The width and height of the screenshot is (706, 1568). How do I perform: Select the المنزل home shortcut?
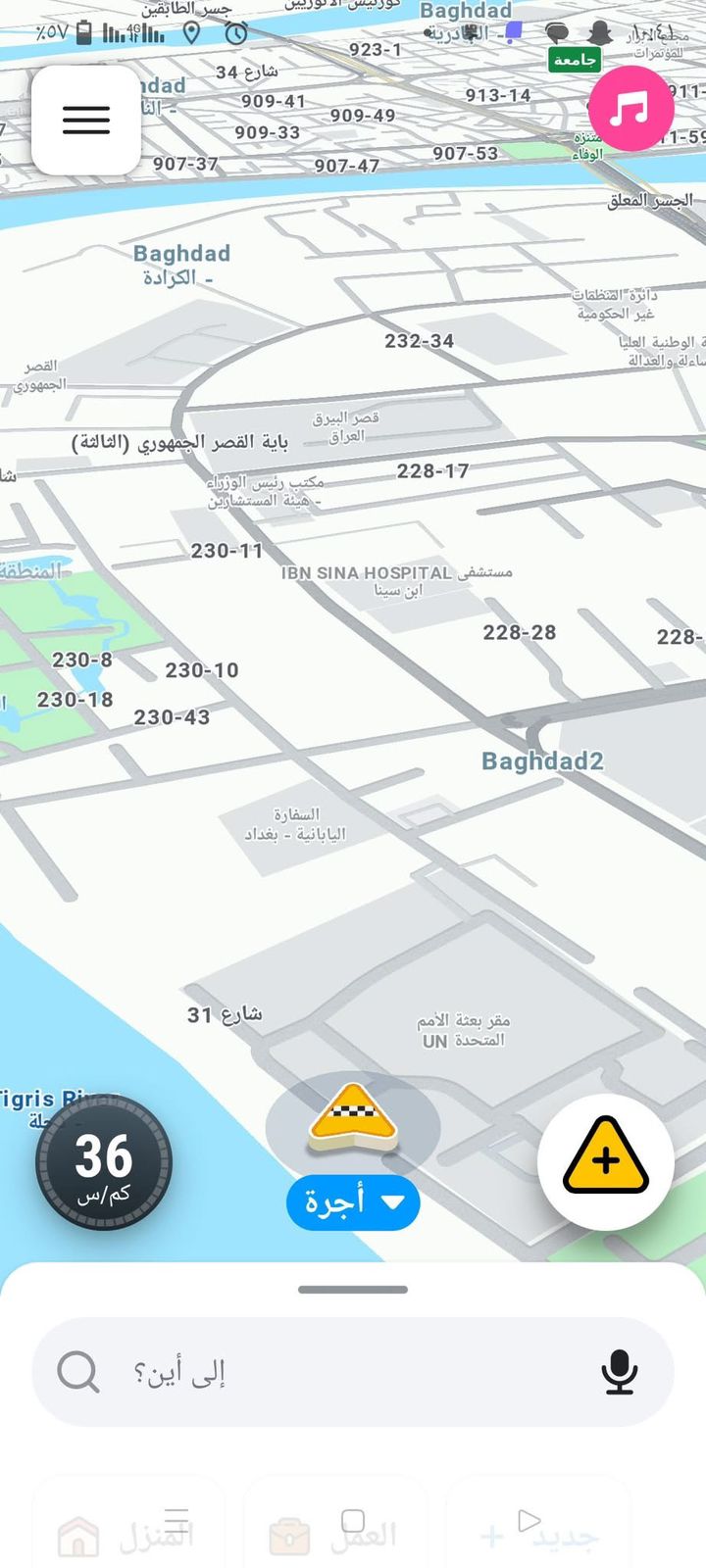[x=128, y=1534]
